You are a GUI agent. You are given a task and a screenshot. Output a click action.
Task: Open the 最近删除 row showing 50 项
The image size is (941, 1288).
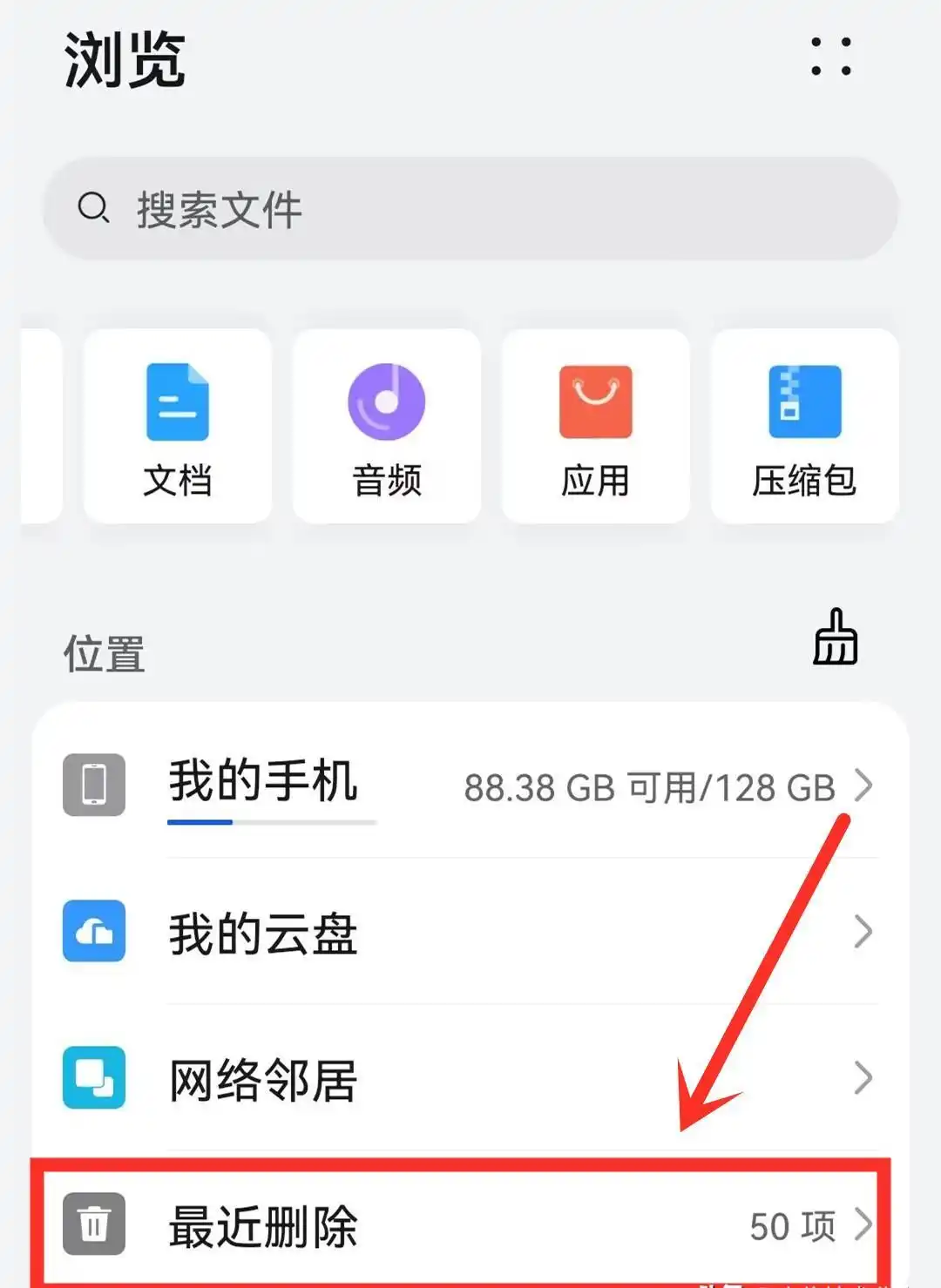pos(470,1224)
